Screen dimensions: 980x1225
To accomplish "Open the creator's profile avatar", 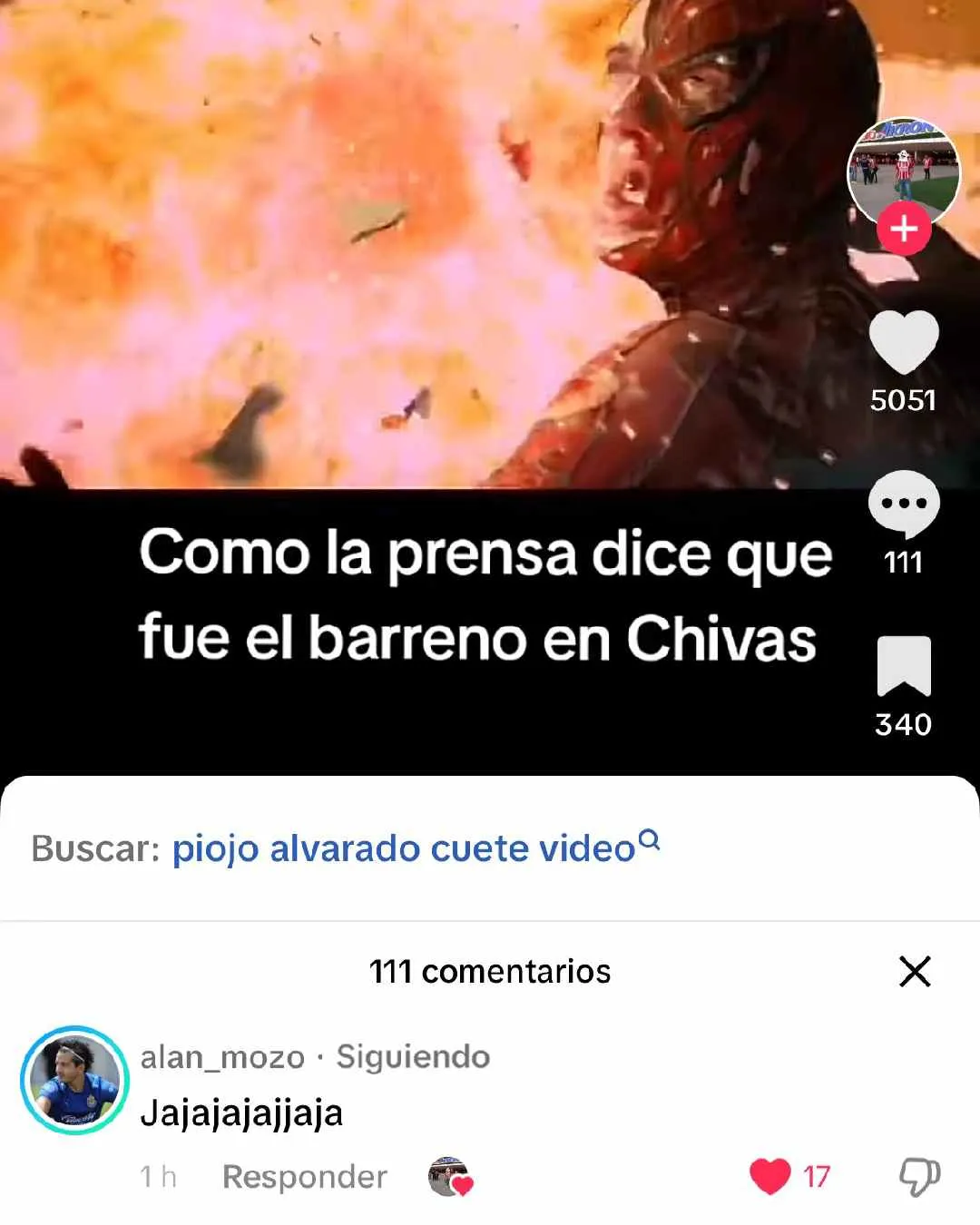I will [x=903, y=168].
